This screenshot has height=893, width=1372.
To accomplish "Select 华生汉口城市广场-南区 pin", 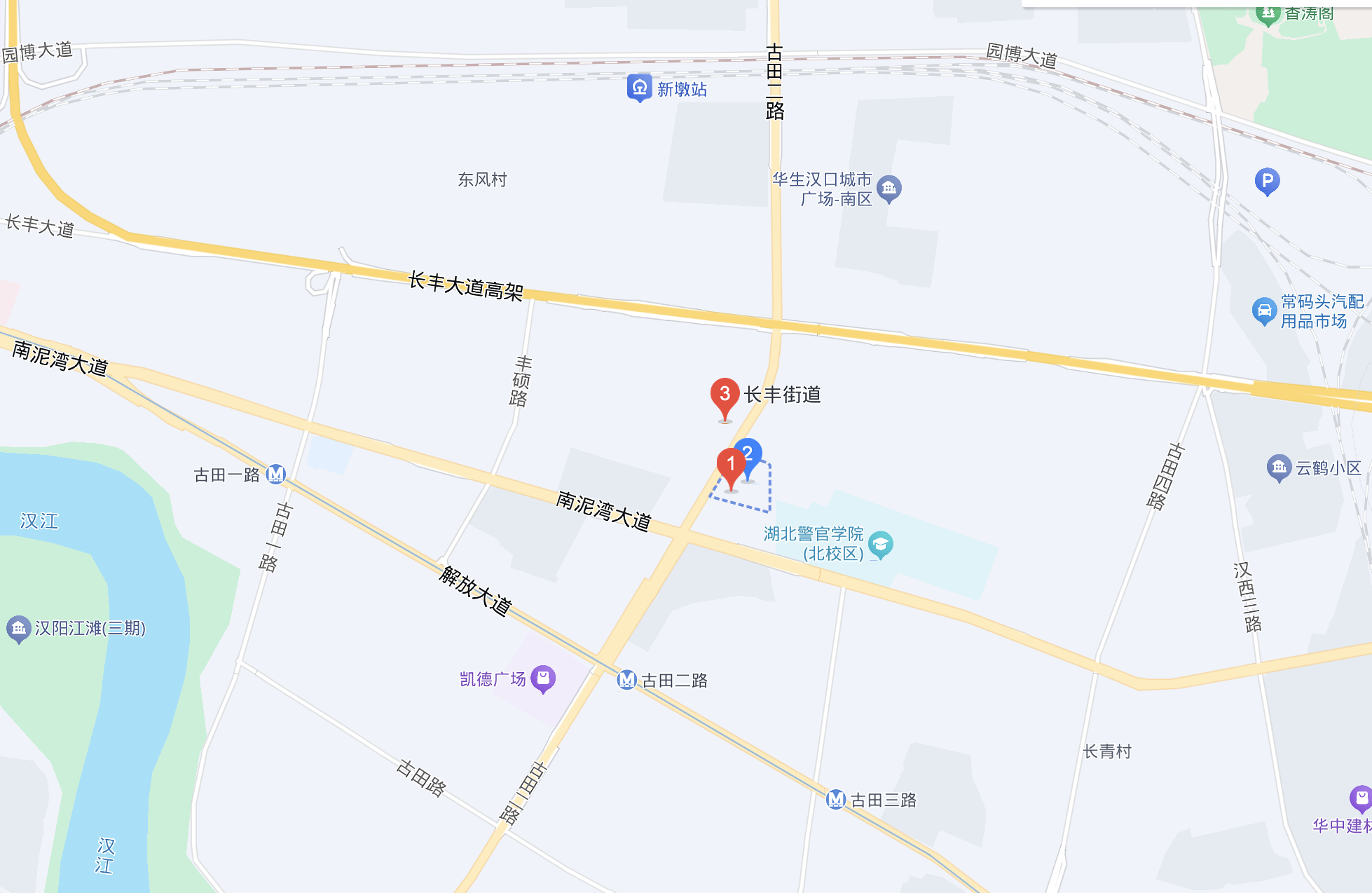I will pyautogui.click(x=889, y=188).
